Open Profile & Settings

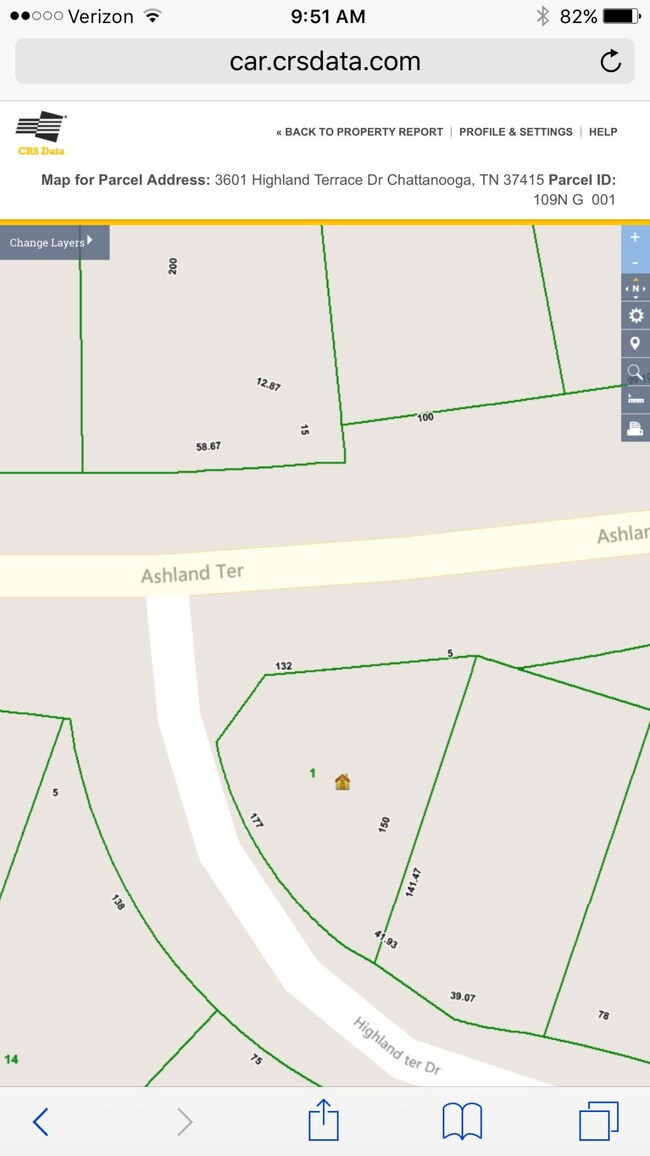tap(516, 132)
